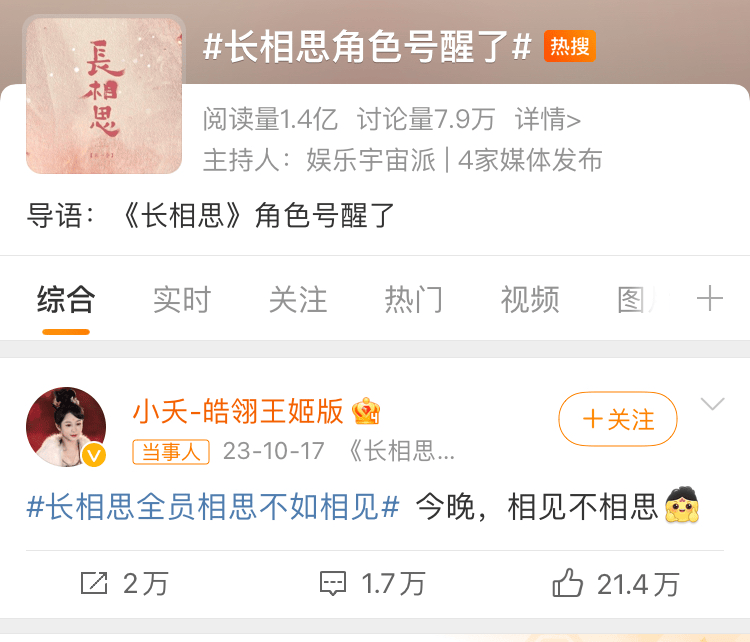
Task: Open the 《长相思… source link
Action: pyautogui.click(x=402, y=451)
